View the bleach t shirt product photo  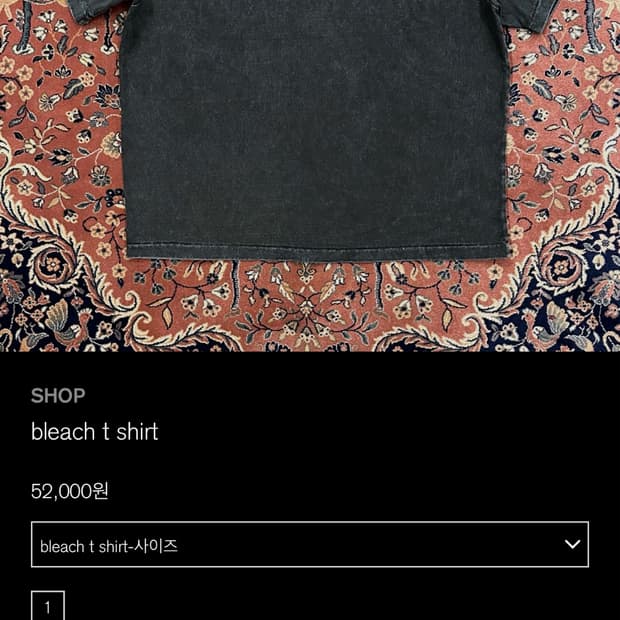[x=310, y=176]
